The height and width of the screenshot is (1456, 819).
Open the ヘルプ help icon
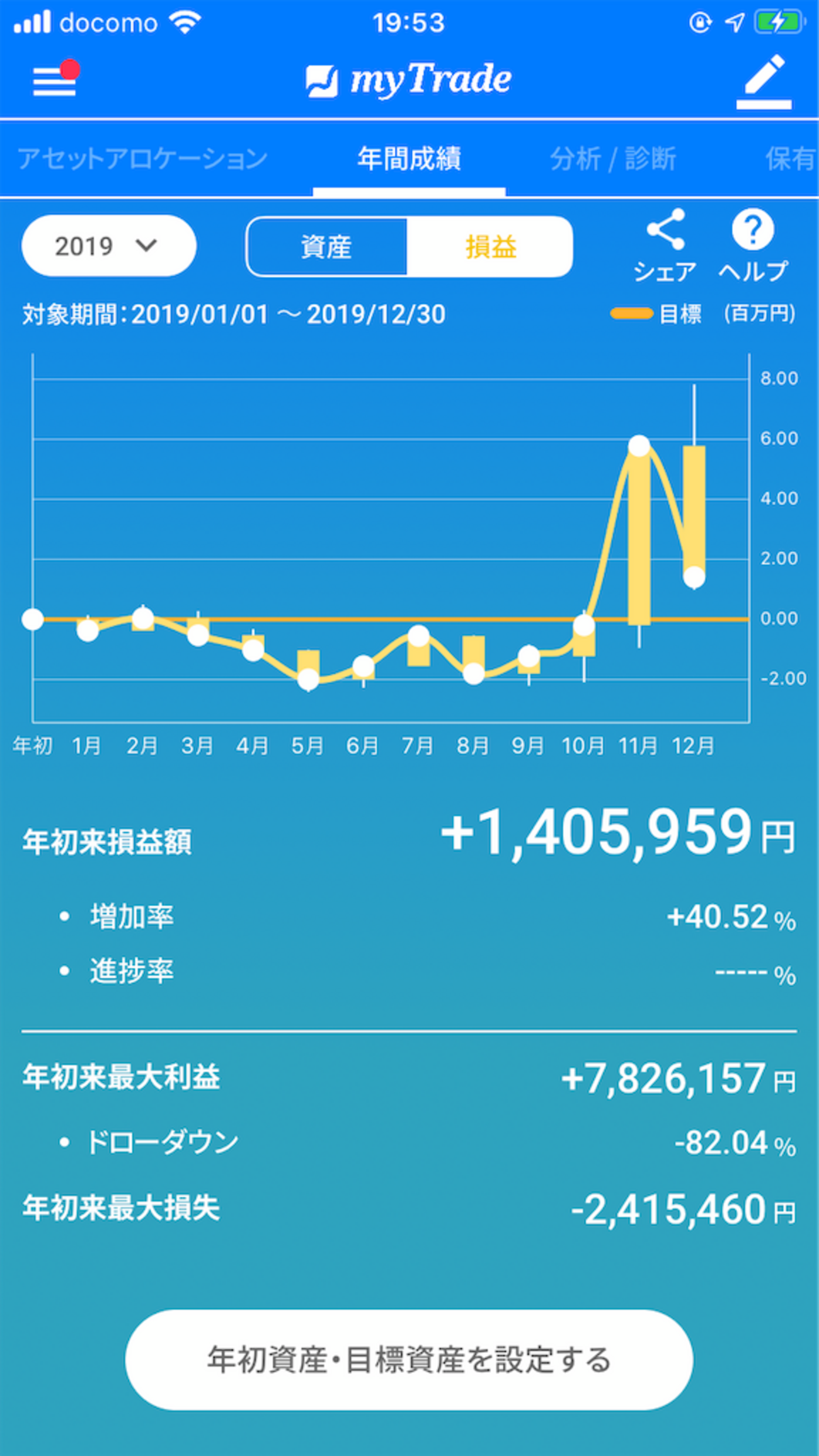[x=753, y=245]
